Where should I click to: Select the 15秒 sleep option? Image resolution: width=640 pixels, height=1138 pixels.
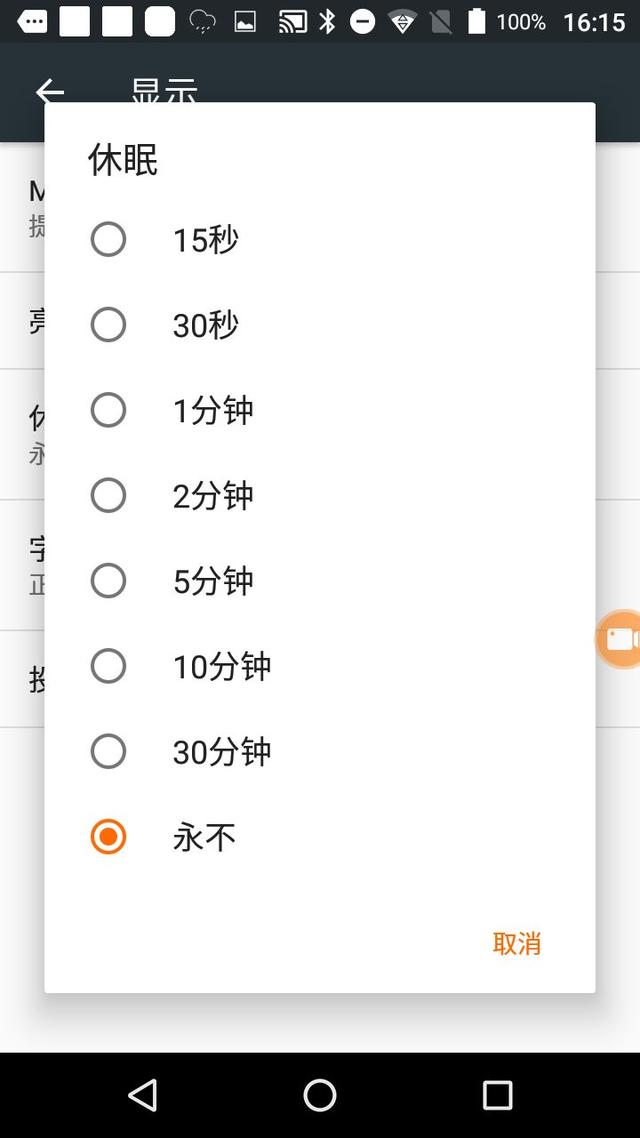(319, 240)
